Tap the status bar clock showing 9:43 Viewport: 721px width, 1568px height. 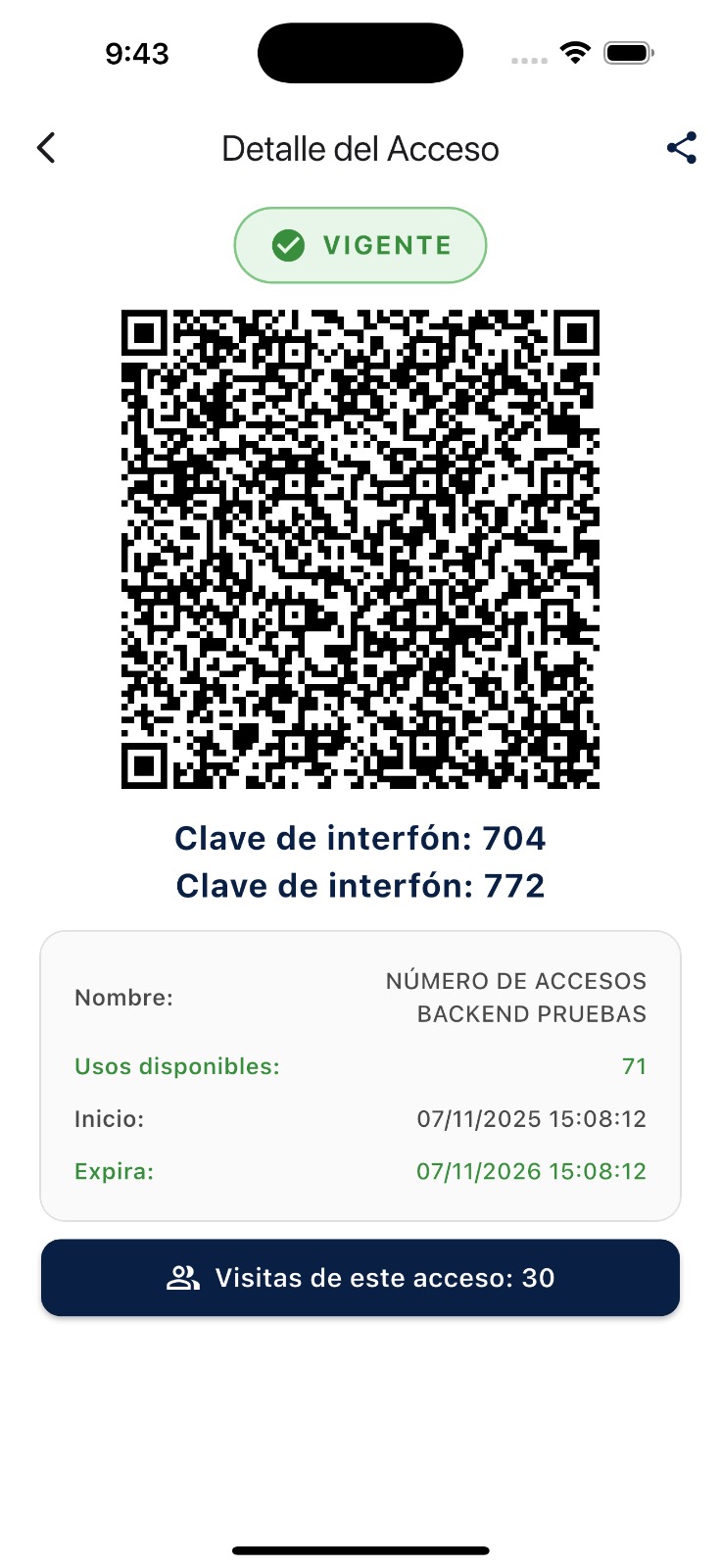138,52
